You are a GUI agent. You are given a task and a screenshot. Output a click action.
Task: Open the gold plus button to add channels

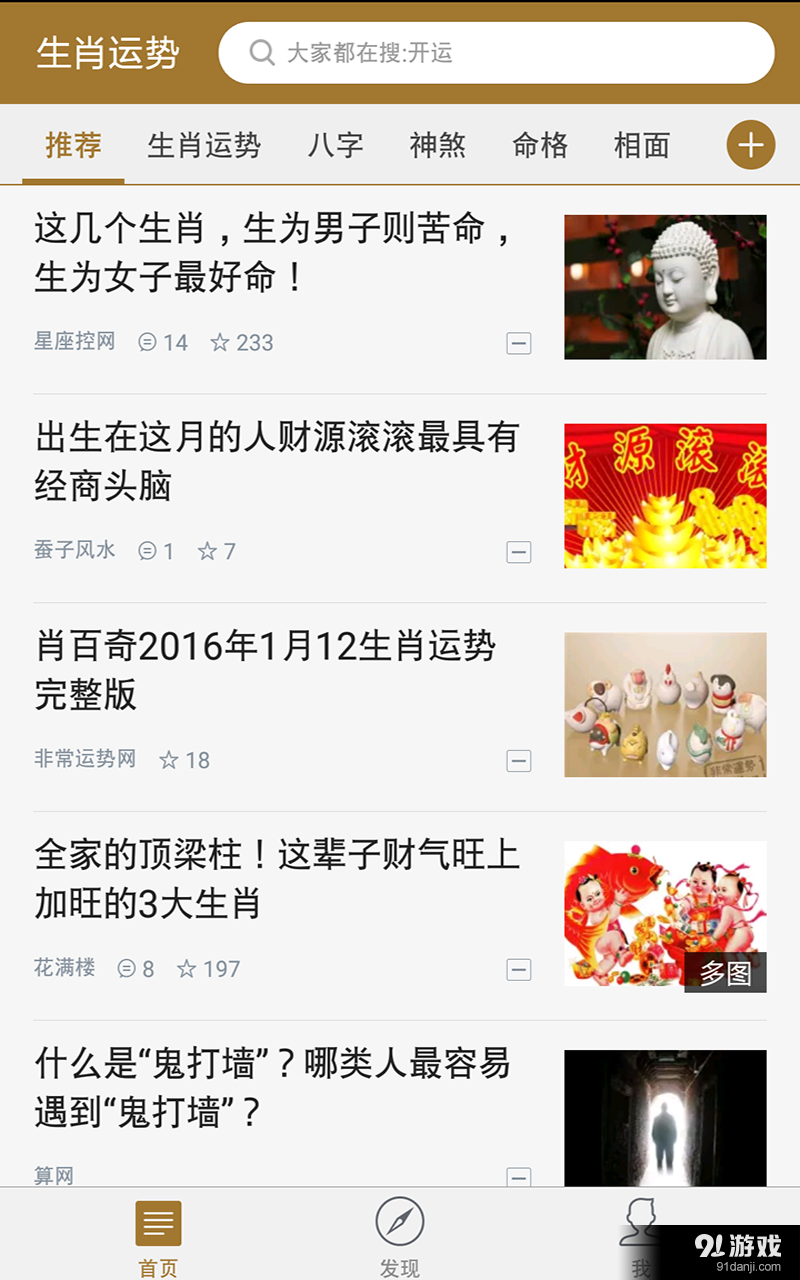(750, 144)
